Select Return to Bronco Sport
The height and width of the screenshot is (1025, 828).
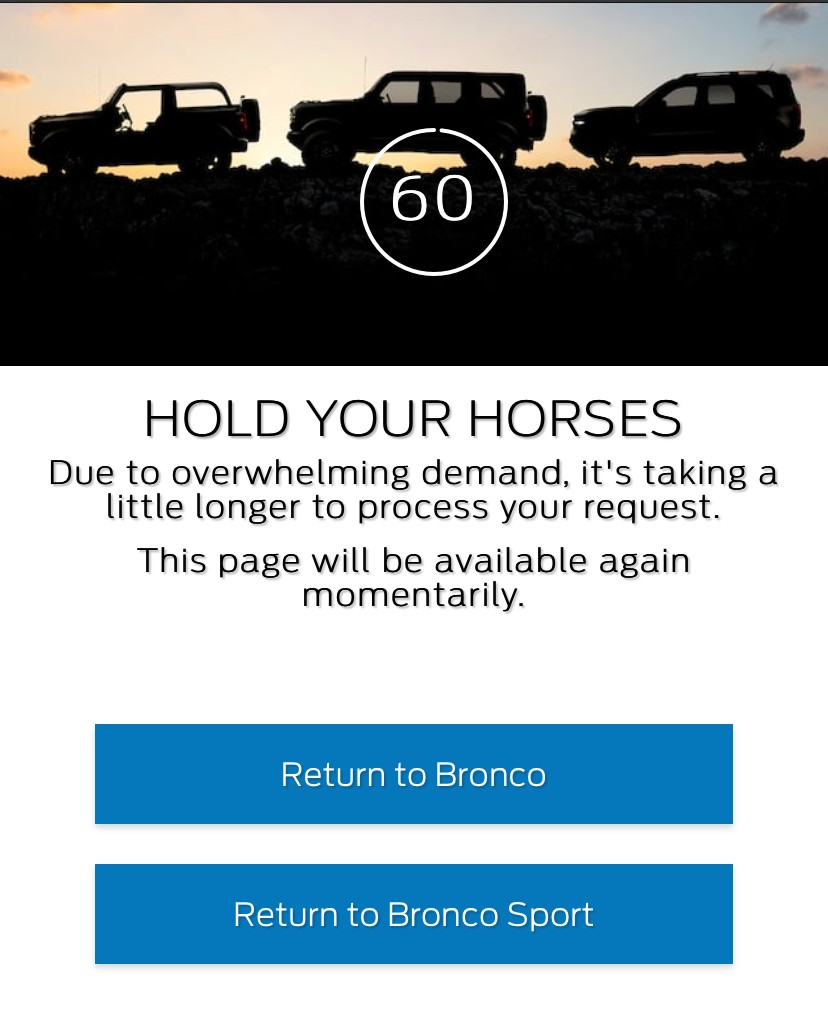click(x=413, y=914)
